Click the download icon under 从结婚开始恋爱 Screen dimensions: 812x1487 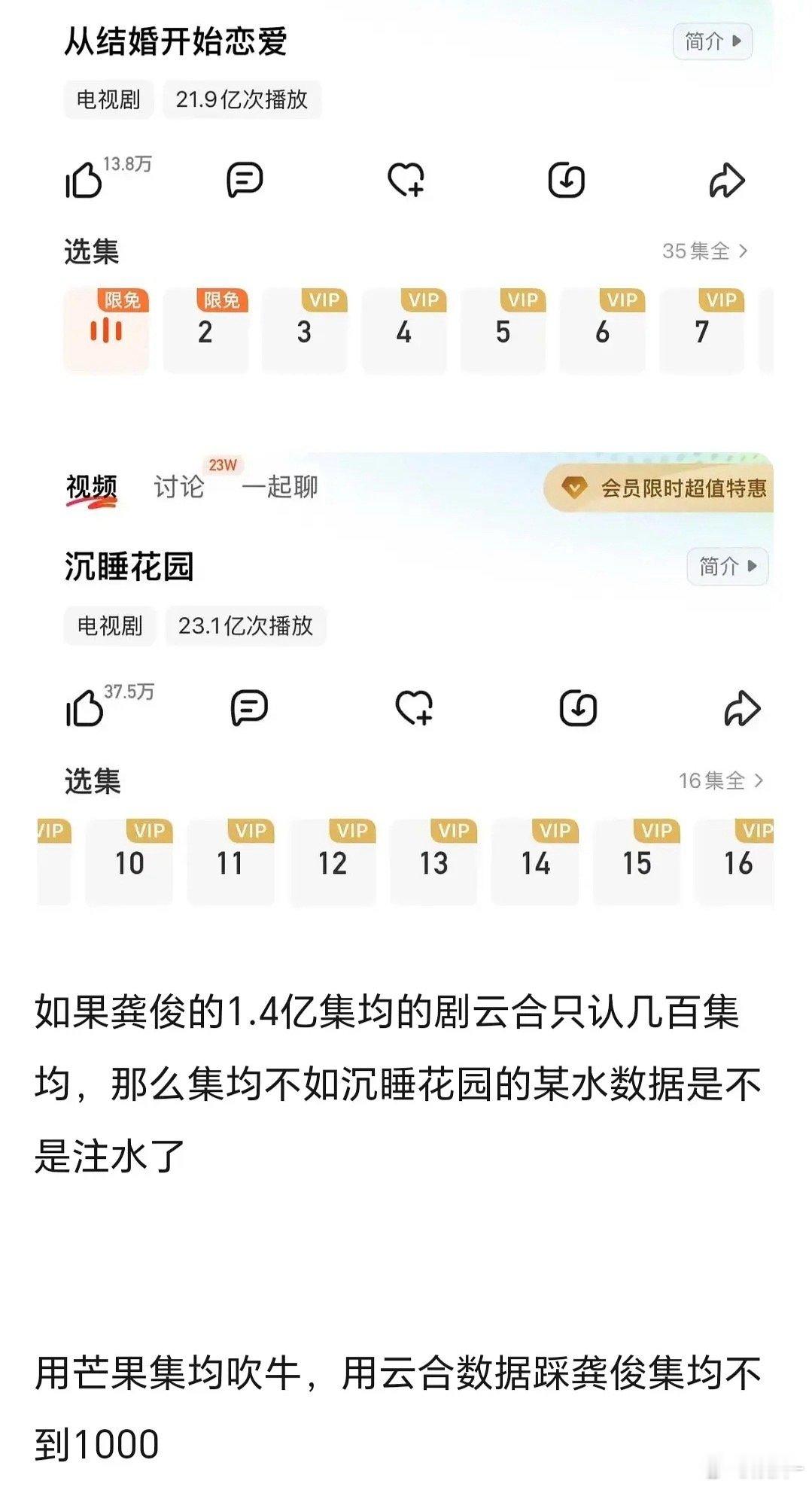click(x=568, y=180)
